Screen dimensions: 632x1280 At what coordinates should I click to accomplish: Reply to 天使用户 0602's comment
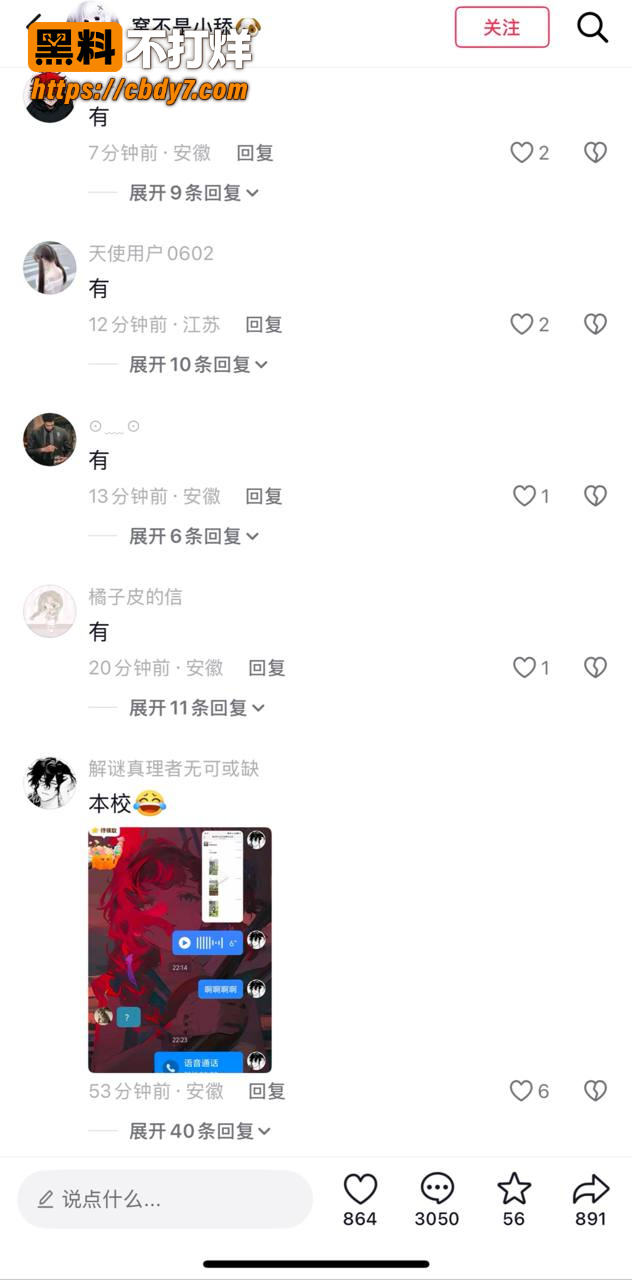point(264,325)
